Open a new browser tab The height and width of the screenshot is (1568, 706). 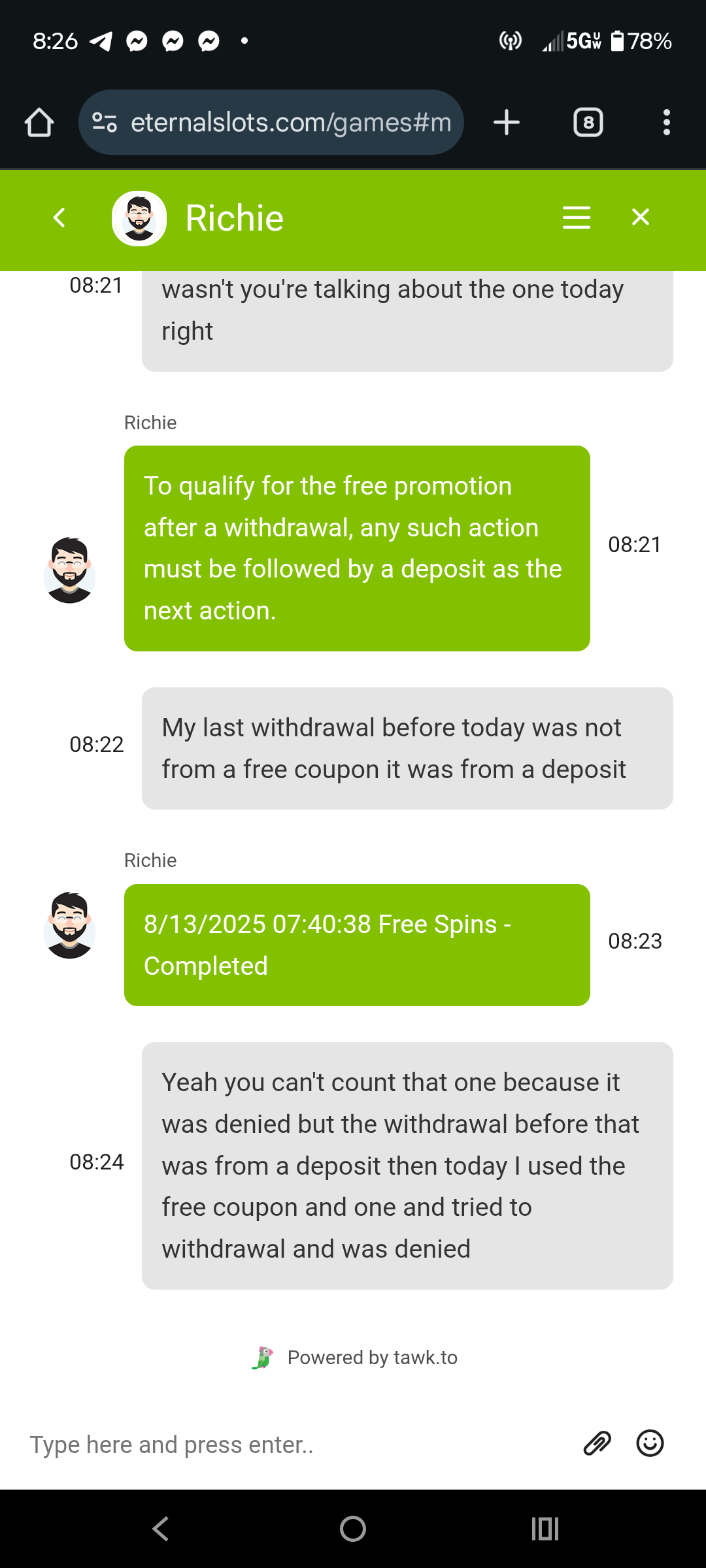[x=507, y=122]
